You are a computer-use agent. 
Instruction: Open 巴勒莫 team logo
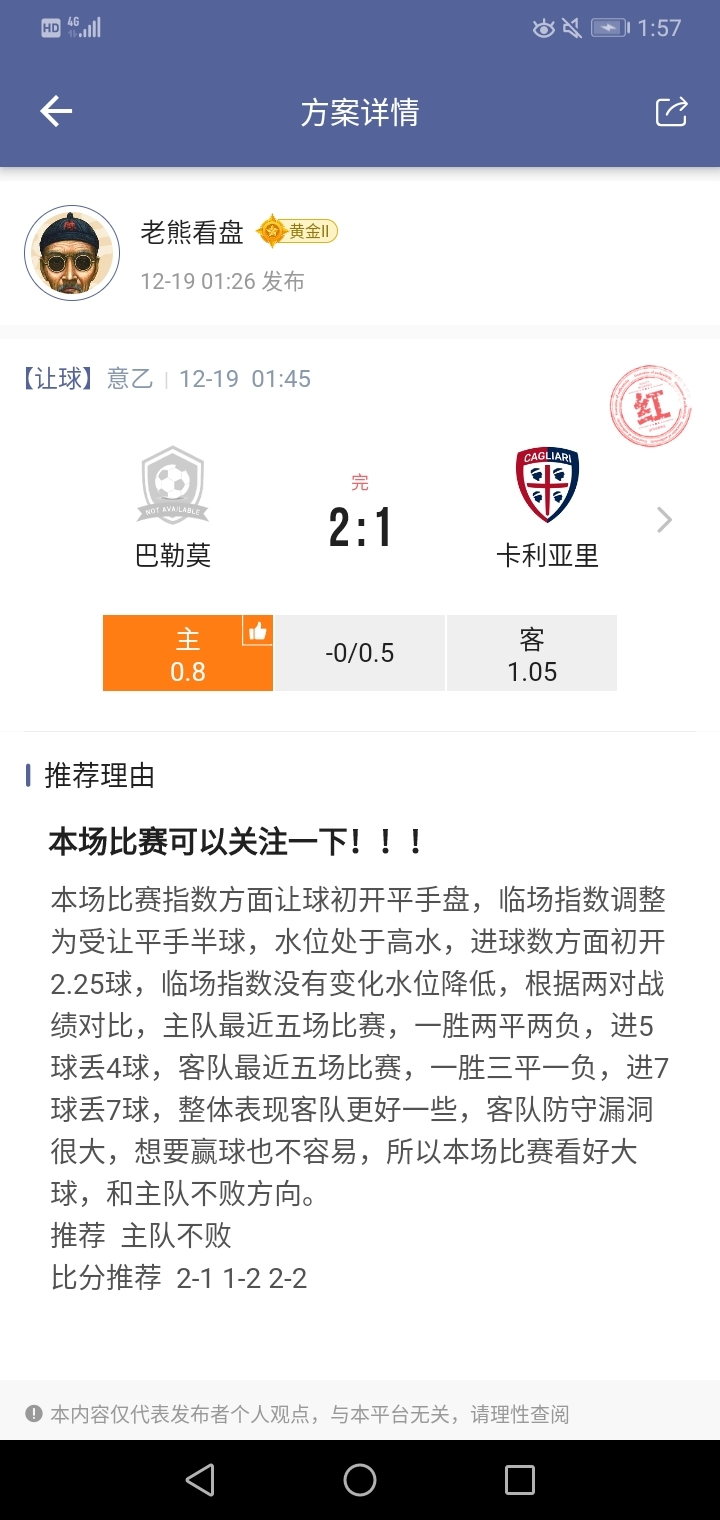pos(173,486)
